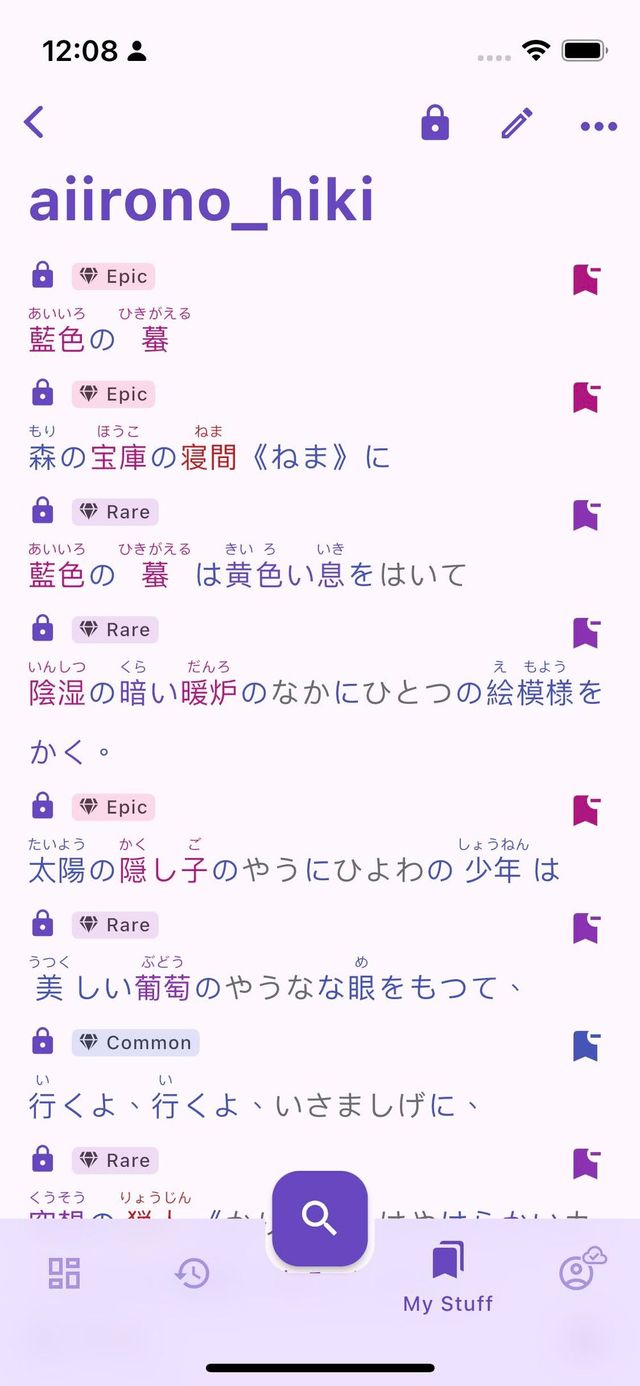Toggle bookmark for 行くよ、行くよ line
Viewport: 640px width, 1386px height.
click(586, 1046)
